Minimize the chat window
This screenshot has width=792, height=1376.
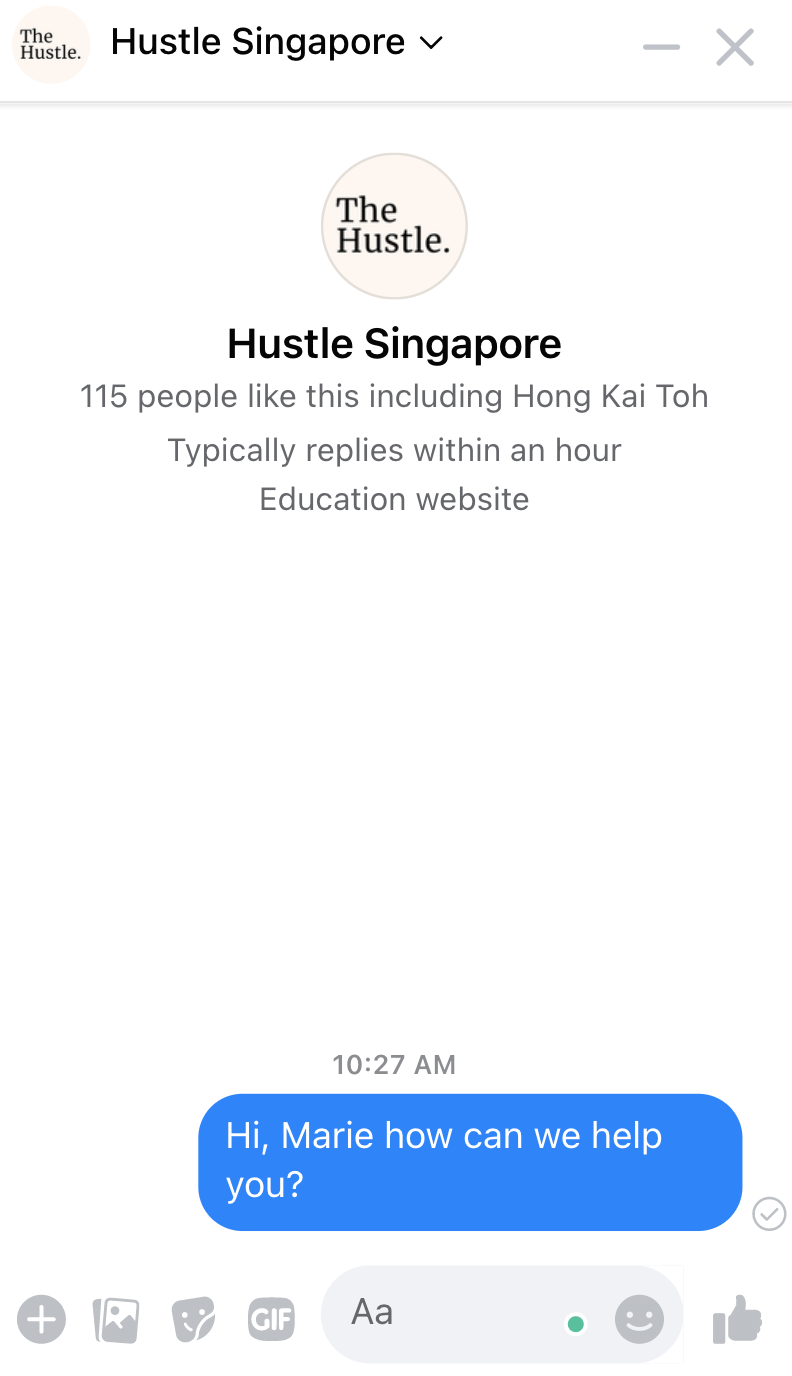661,47
